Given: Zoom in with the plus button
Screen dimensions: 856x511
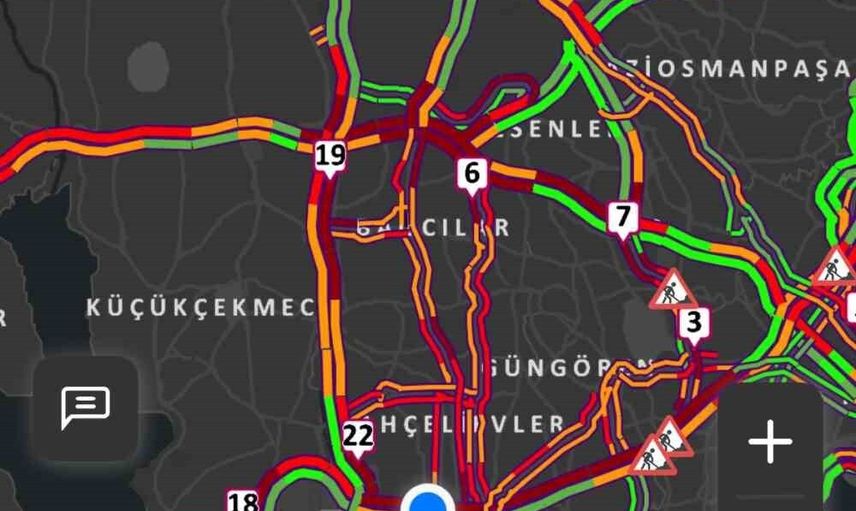Looking at the screenshot, I should 770,441.
